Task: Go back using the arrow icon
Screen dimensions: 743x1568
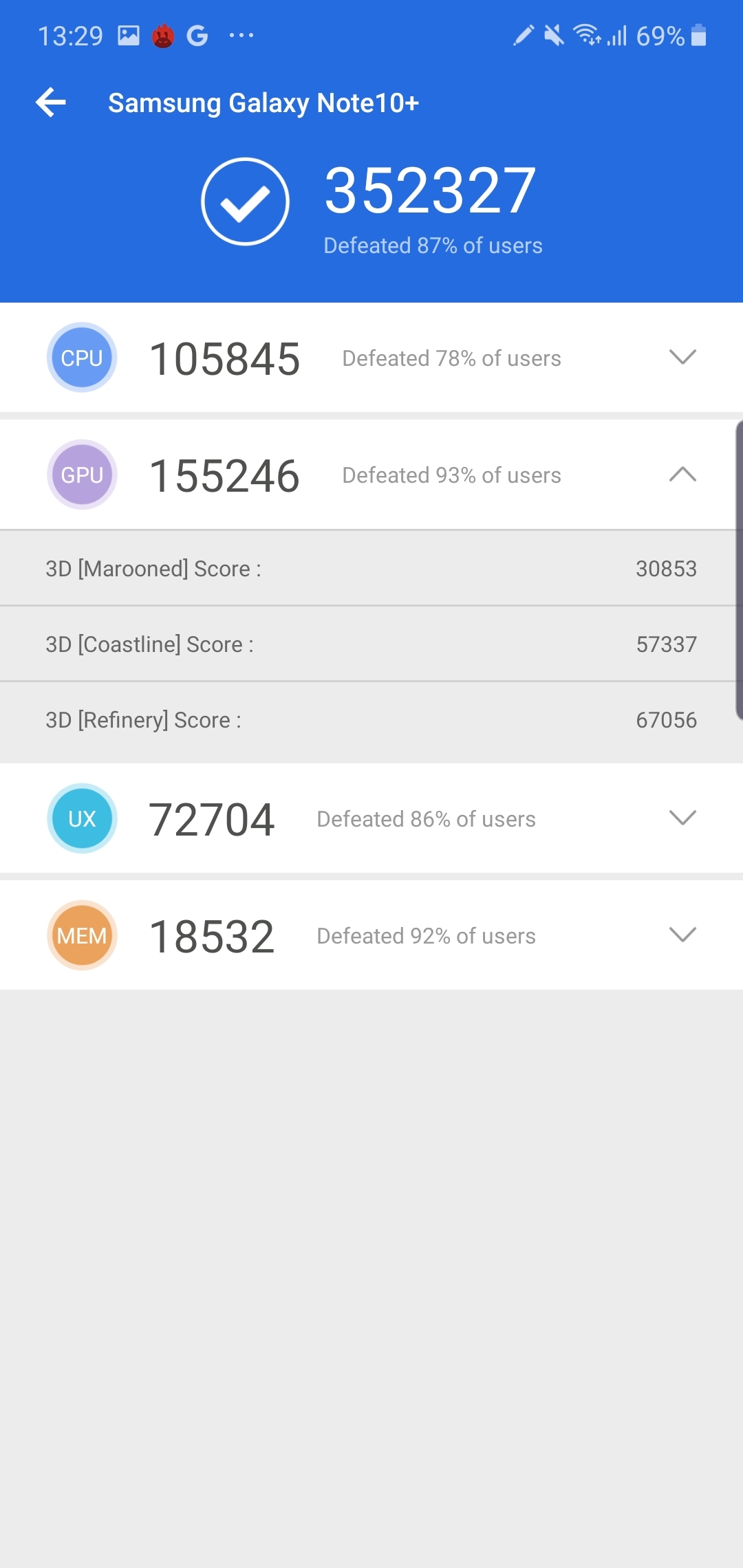Action: click(51, 102)
